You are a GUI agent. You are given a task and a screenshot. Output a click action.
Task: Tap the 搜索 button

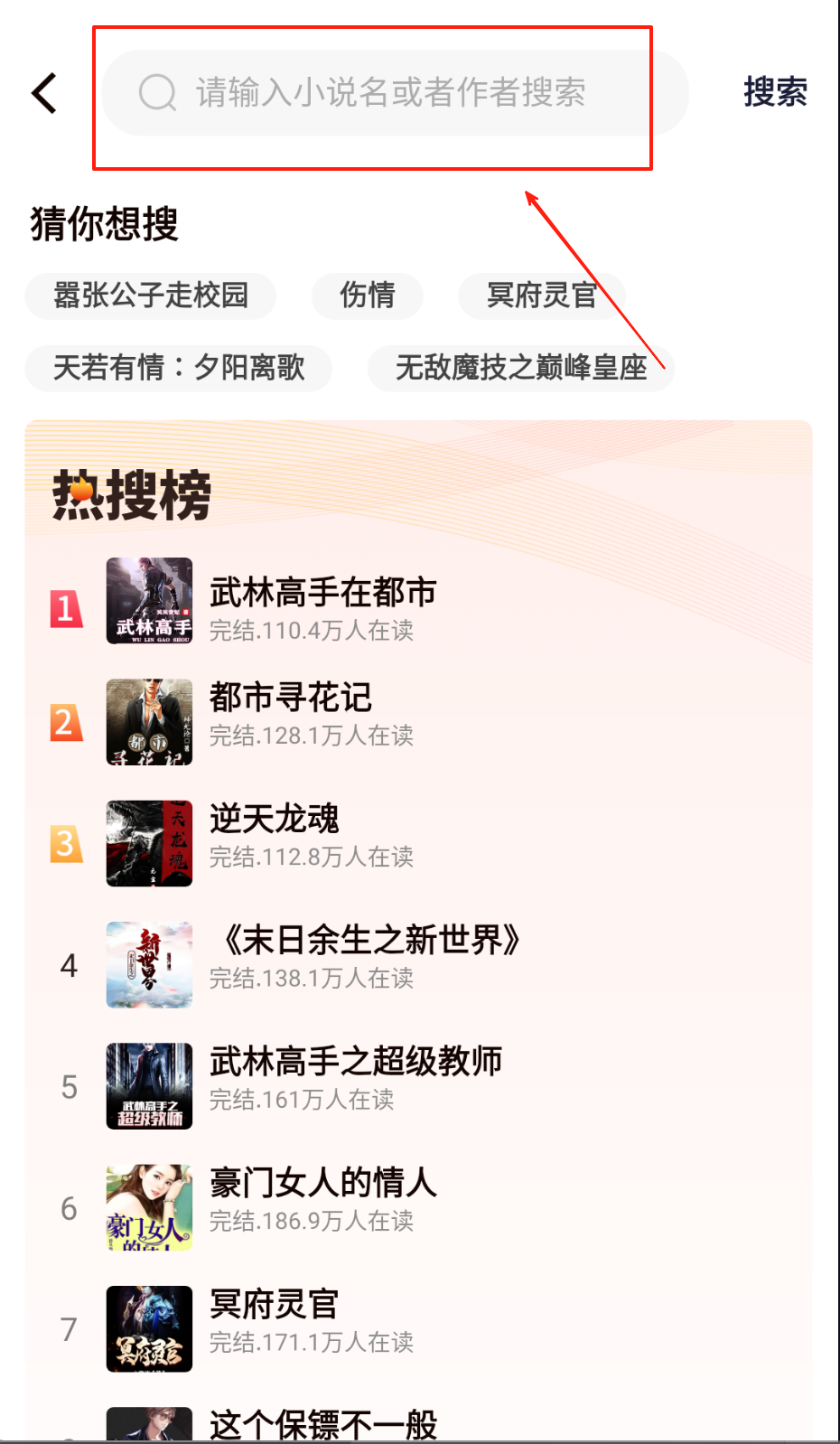pos(775,92)
